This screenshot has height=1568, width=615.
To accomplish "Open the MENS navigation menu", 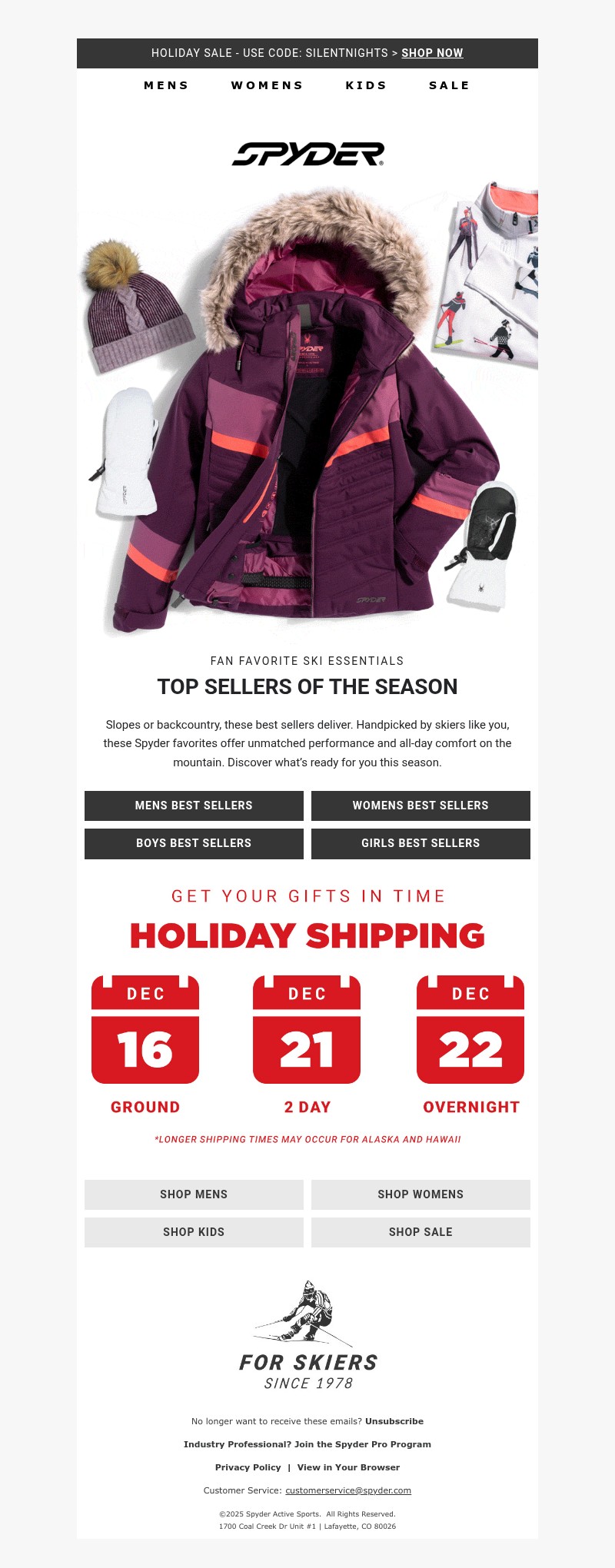I will 166,85.
